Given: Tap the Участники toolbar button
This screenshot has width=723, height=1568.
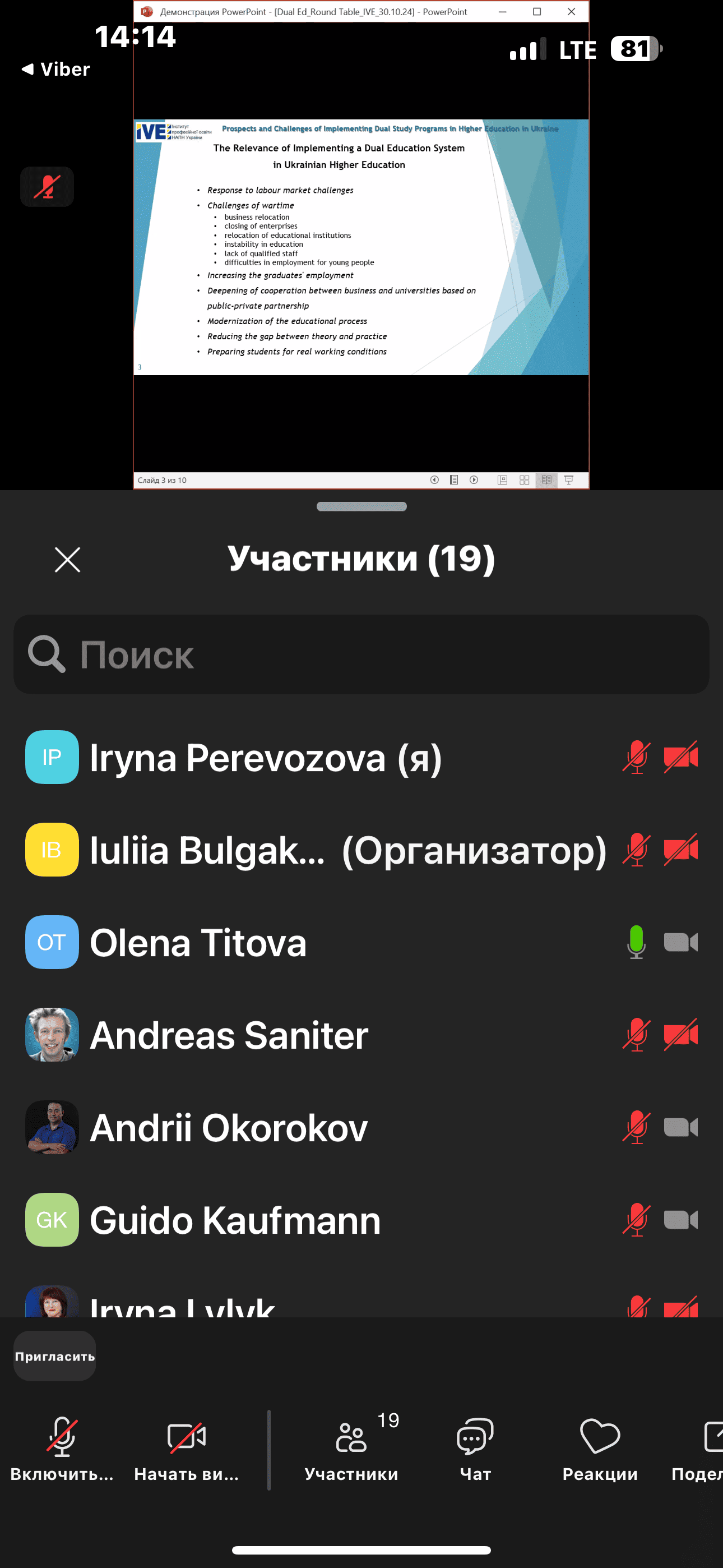Looking at the screenshot, I should pos(352,1449).
